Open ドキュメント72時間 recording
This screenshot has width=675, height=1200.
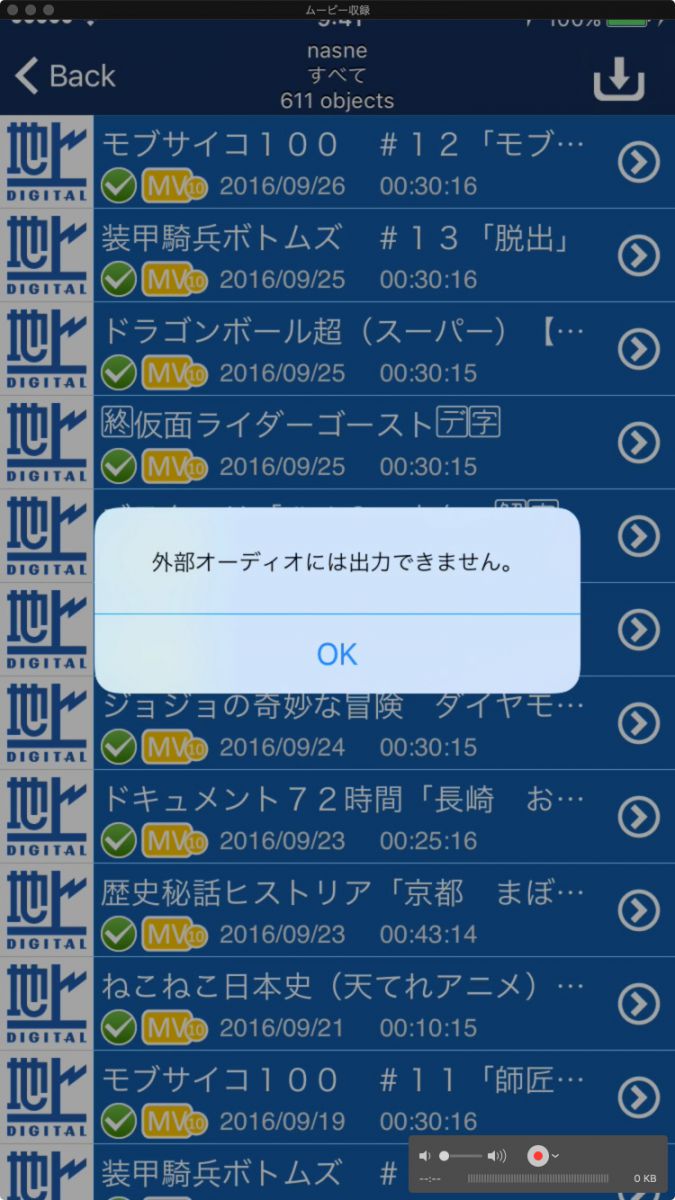(337, 817)
